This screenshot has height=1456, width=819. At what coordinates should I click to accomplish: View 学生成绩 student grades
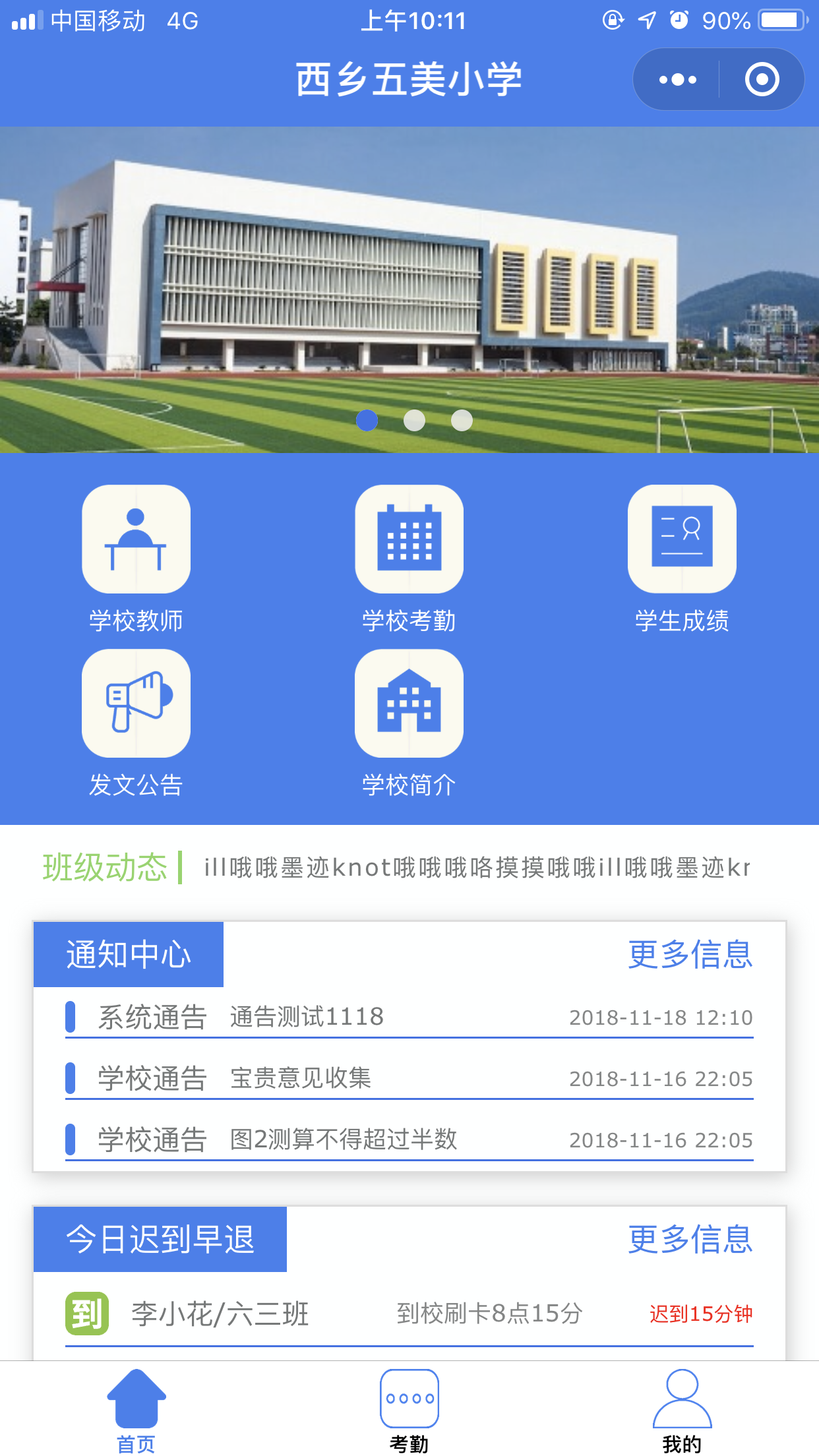pos(682,539)
